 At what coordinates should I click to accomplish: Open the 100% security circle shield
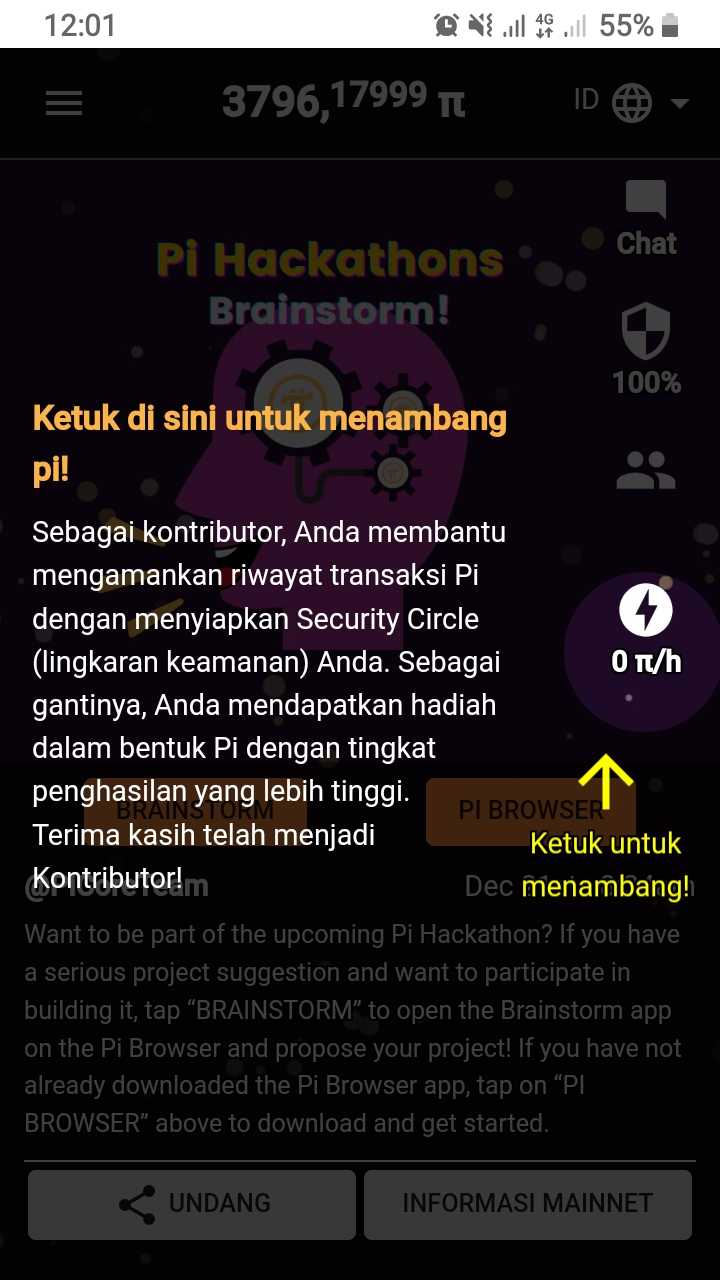[x=646, y=347]
